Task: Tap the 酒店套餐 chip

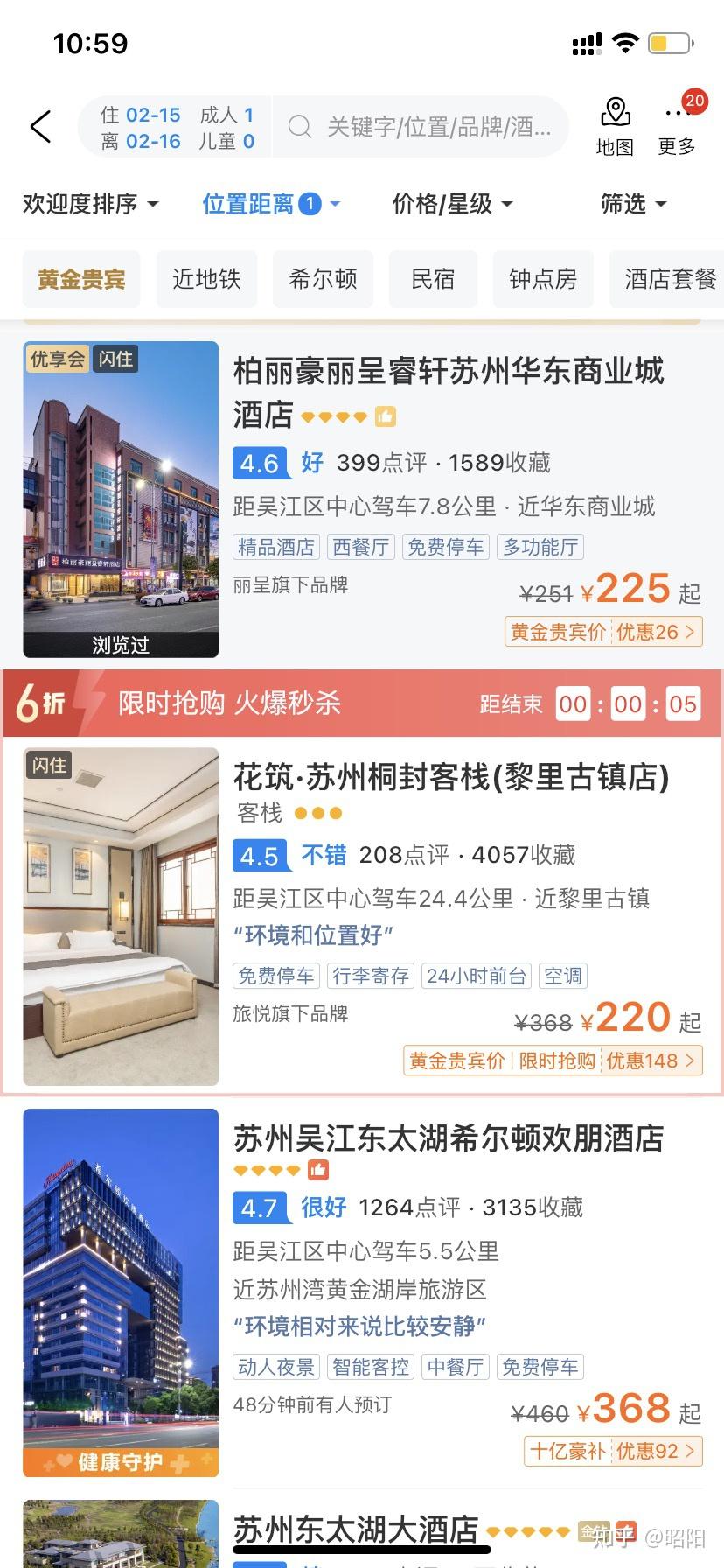Action: 669,280
